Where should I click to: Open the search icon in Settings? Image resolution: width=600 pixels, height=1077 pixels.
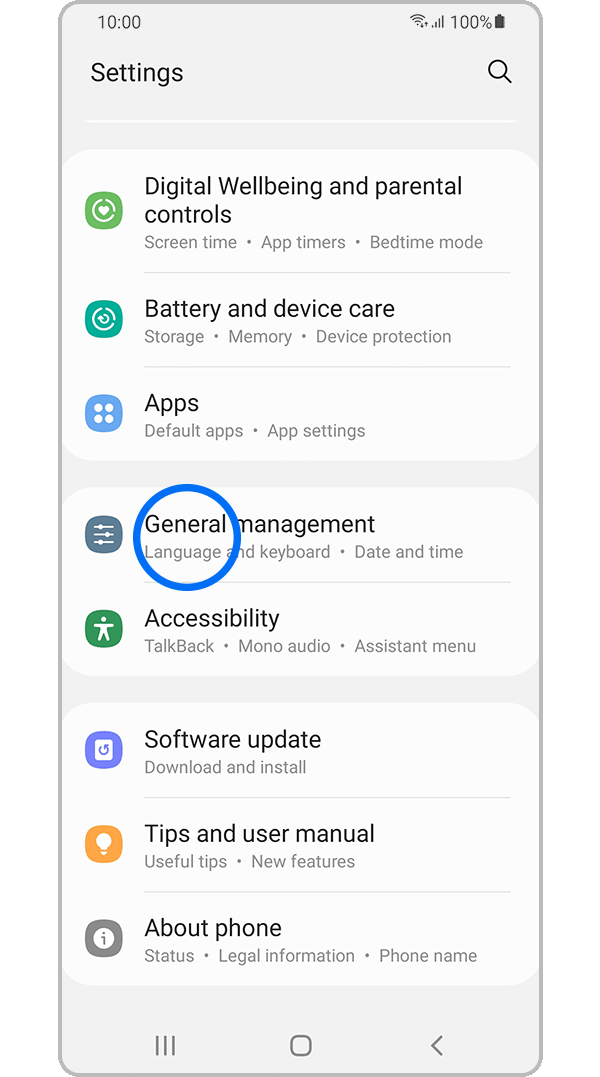coord(499,71)
